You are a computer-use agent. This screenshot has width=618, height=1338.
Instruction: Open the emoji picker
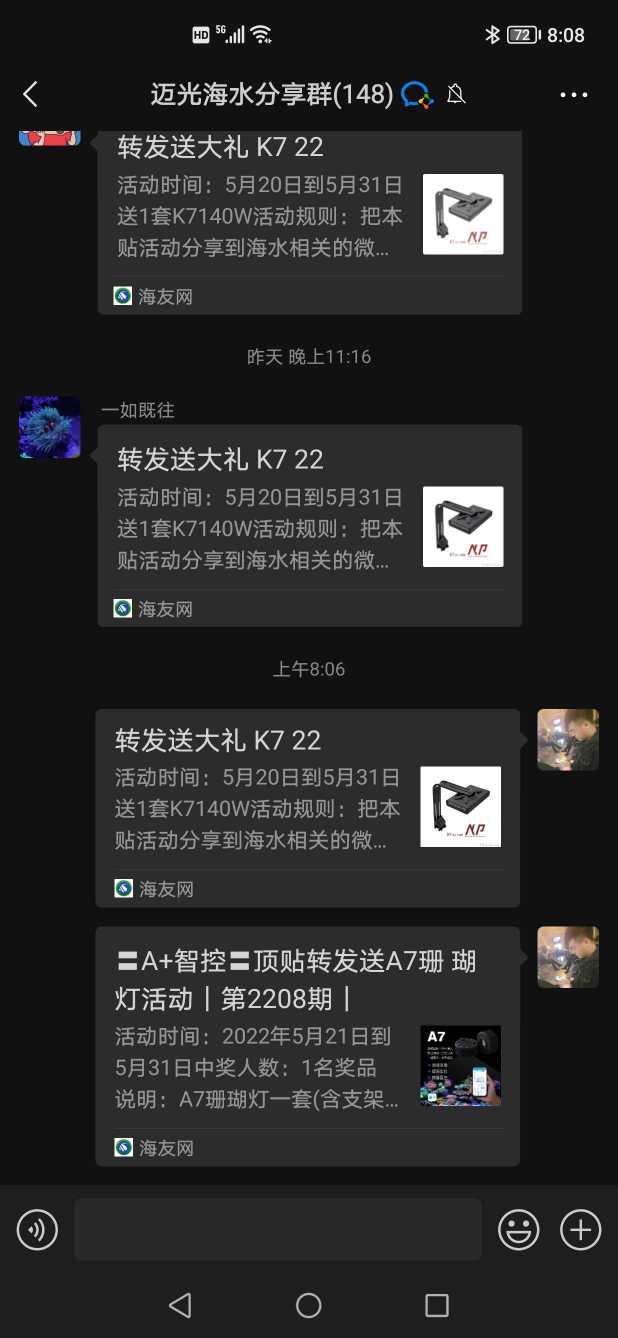tap(519, 1229)
